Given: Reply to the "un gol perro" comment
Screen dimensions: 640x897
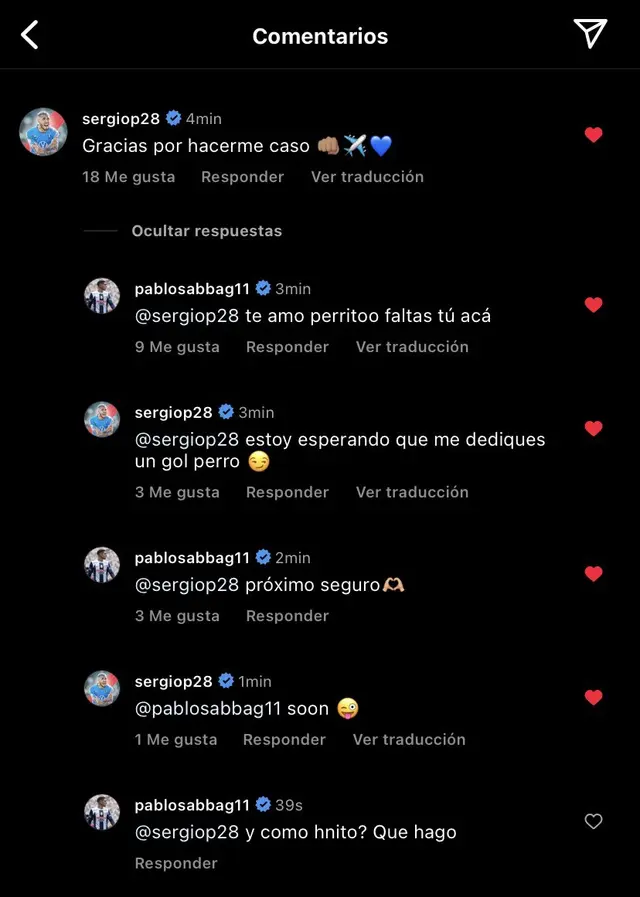Looking at the screenshot, I should point(287,492).
